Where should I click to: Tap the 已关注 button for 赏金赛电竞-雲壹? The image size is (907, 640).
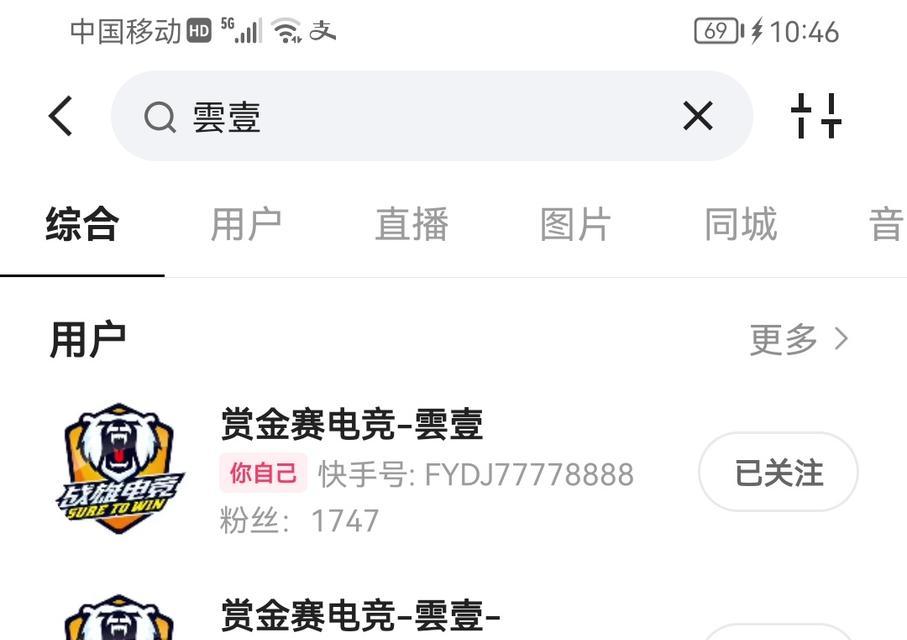(778, 472)
